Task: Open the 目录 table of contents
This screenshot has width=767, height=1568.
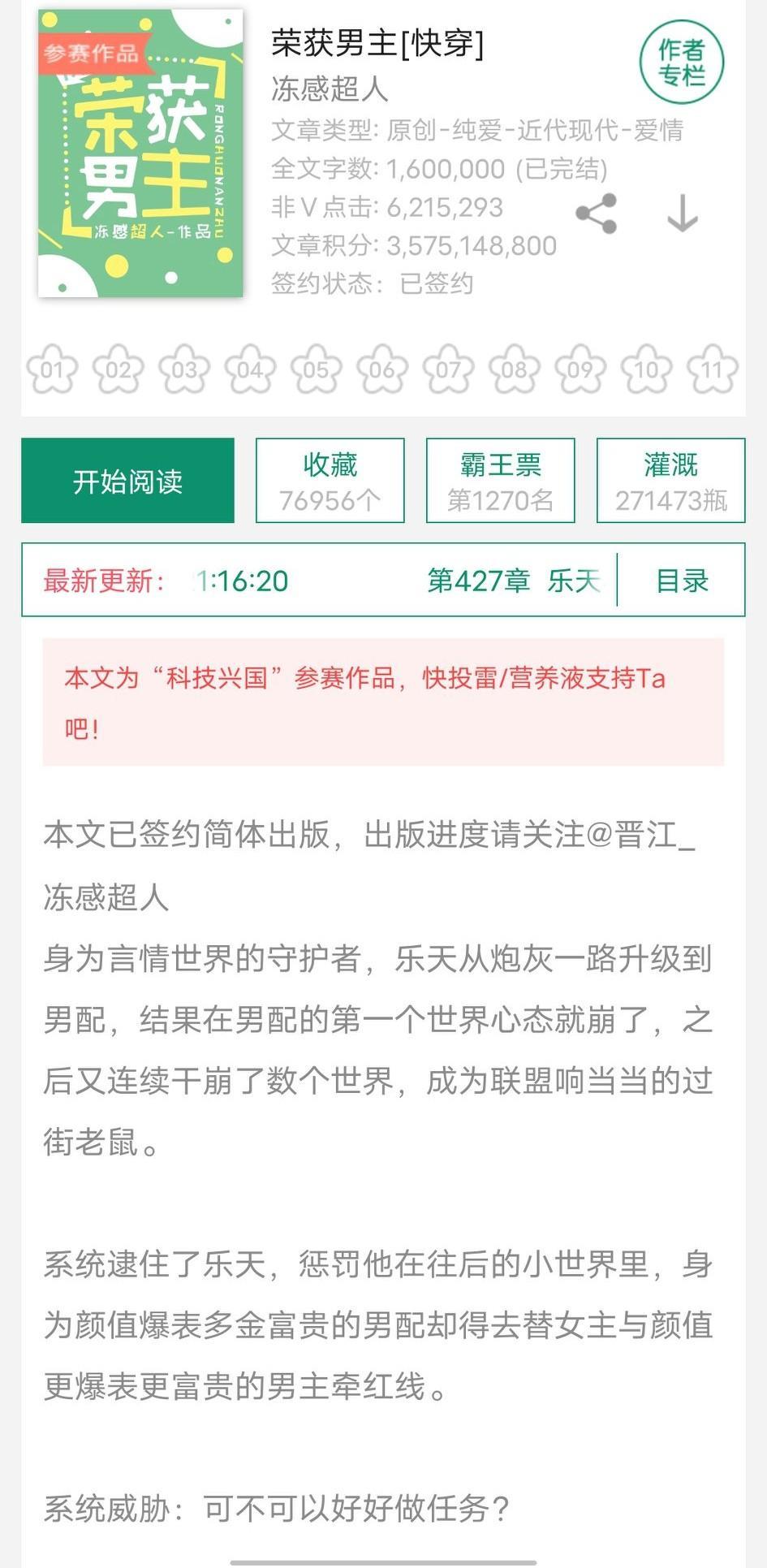Action: click(682, 581)
